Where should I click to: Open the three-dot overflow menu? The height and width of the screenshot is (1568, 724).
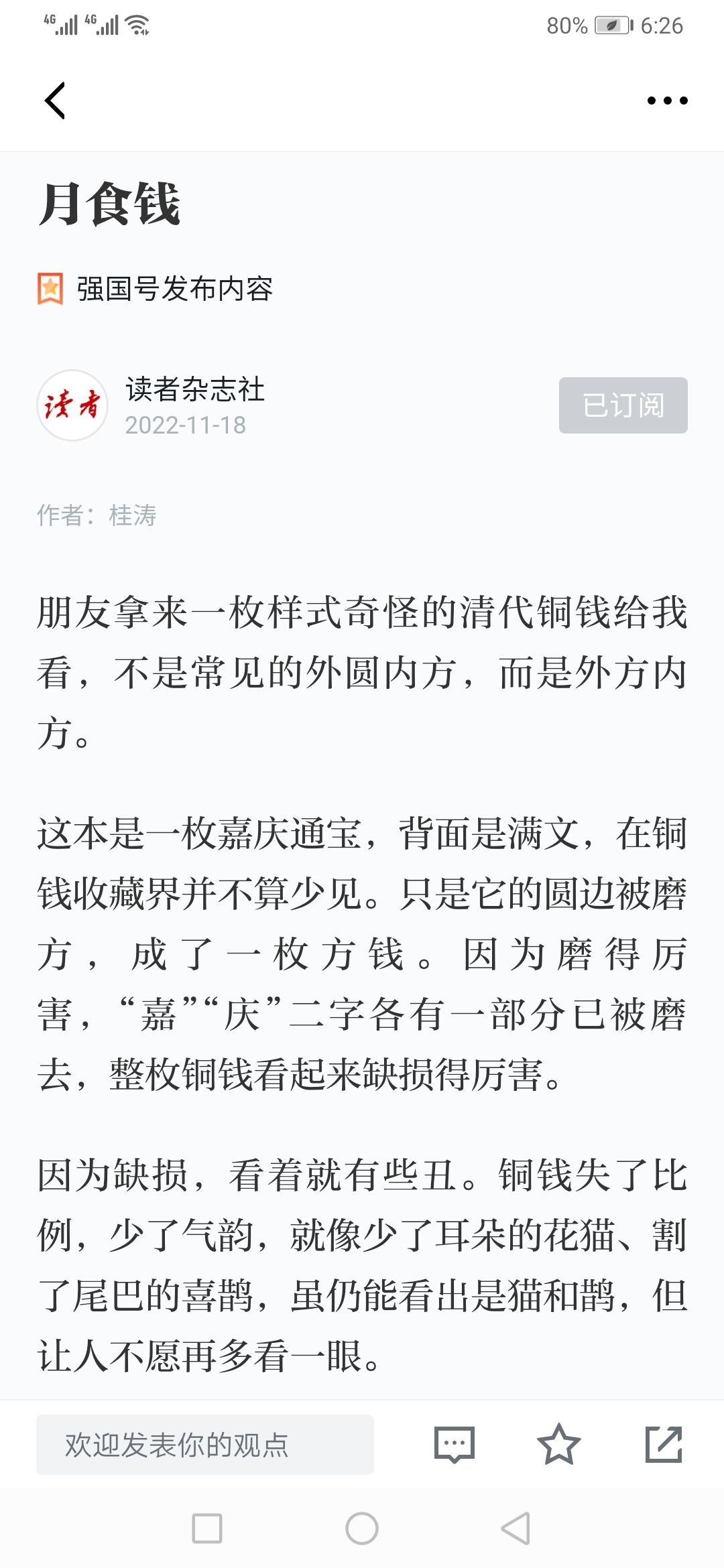[667, 101]
